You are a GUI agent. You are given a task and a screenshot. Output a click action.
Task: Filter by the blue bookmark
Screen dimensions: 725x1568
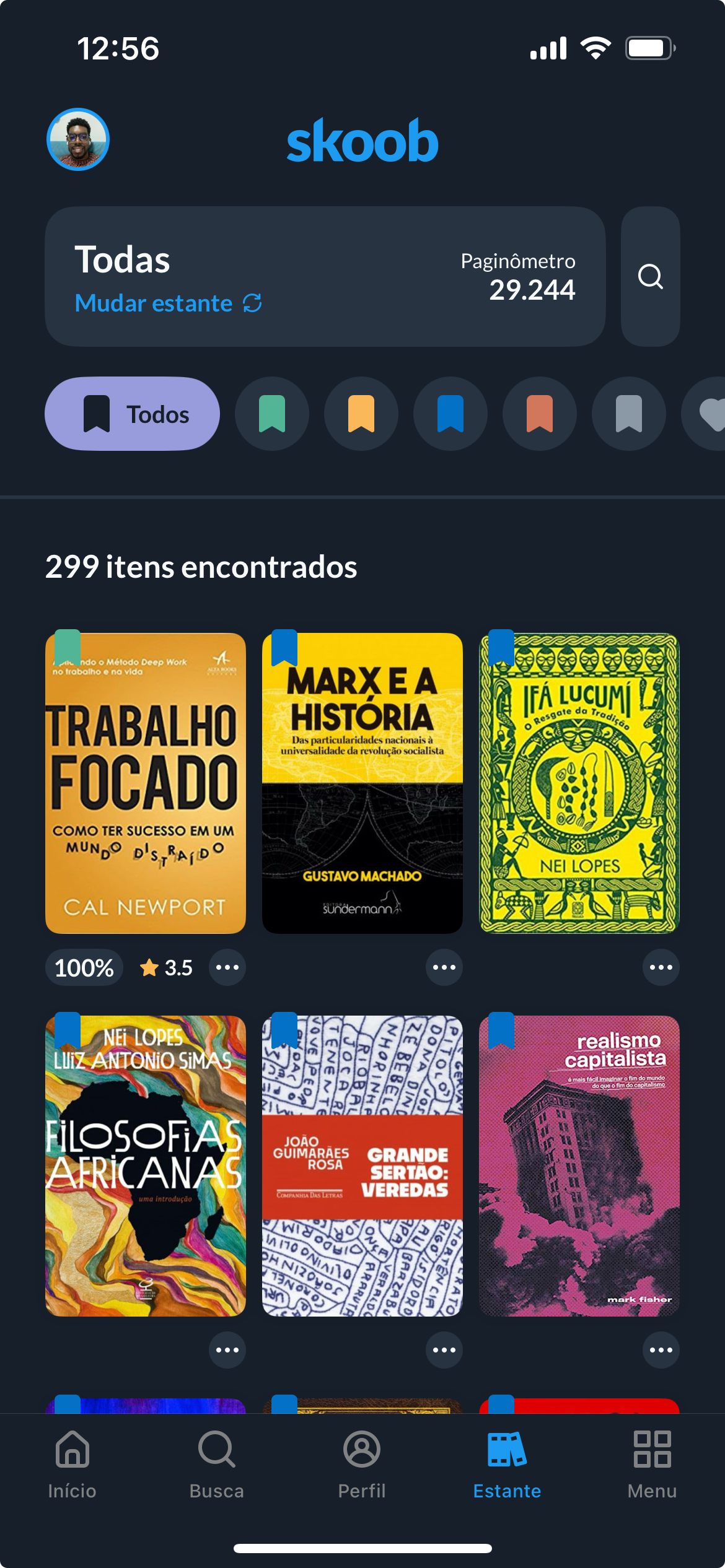[450, 414]
